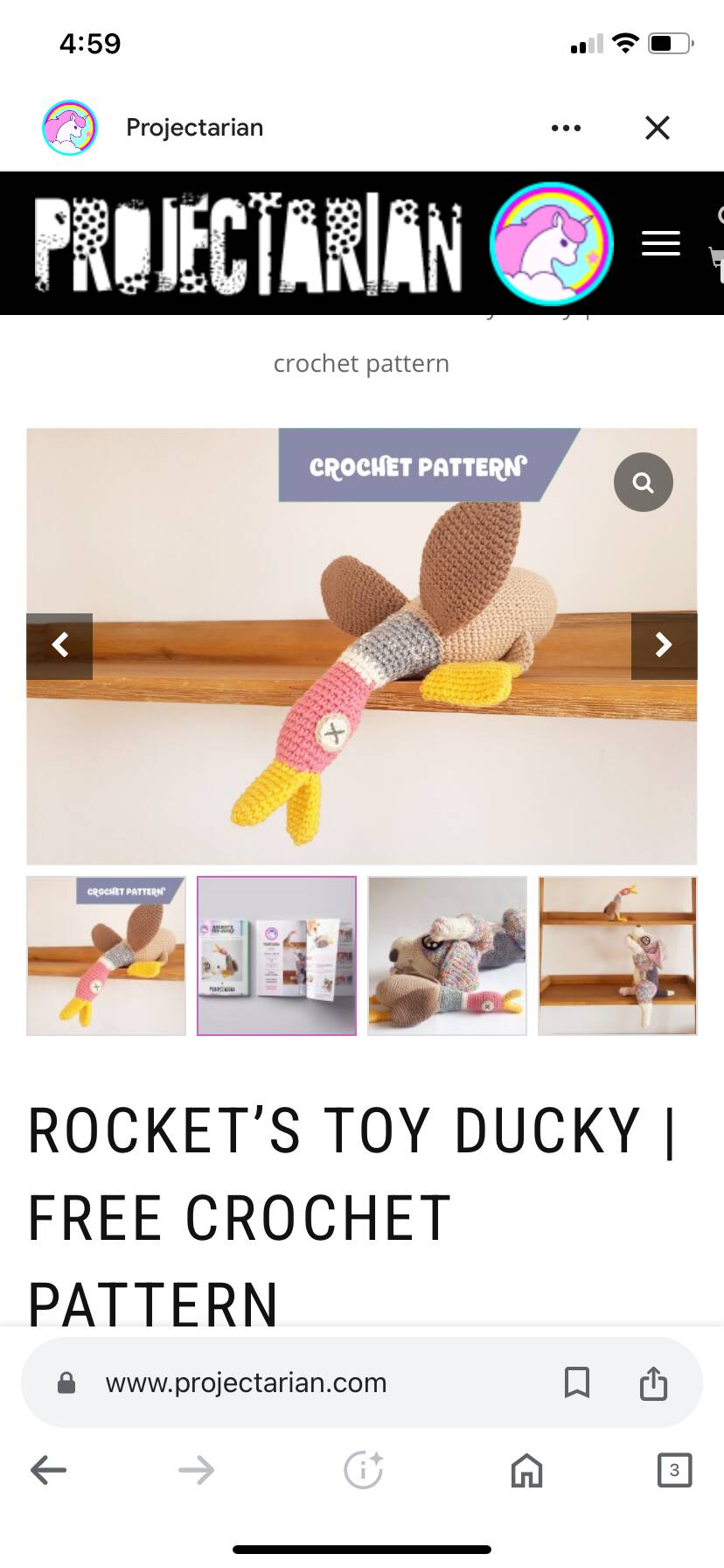The width and height of the screenshot is (724, 1568).
Task: Show the next product image
Action: click(664, 646)
